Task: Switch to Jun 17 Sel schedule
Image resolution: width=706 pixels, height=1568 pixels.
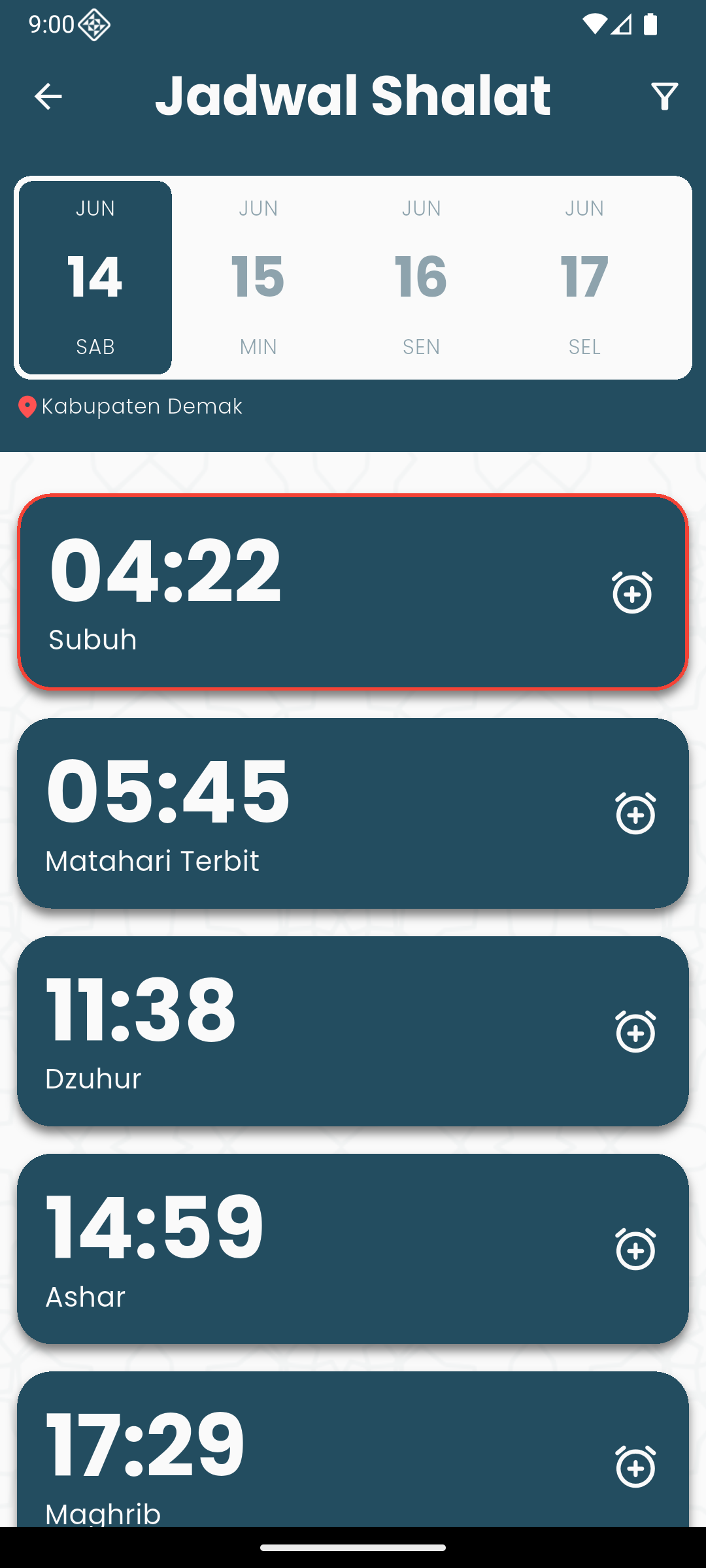Action: click(x=584, y=278)
